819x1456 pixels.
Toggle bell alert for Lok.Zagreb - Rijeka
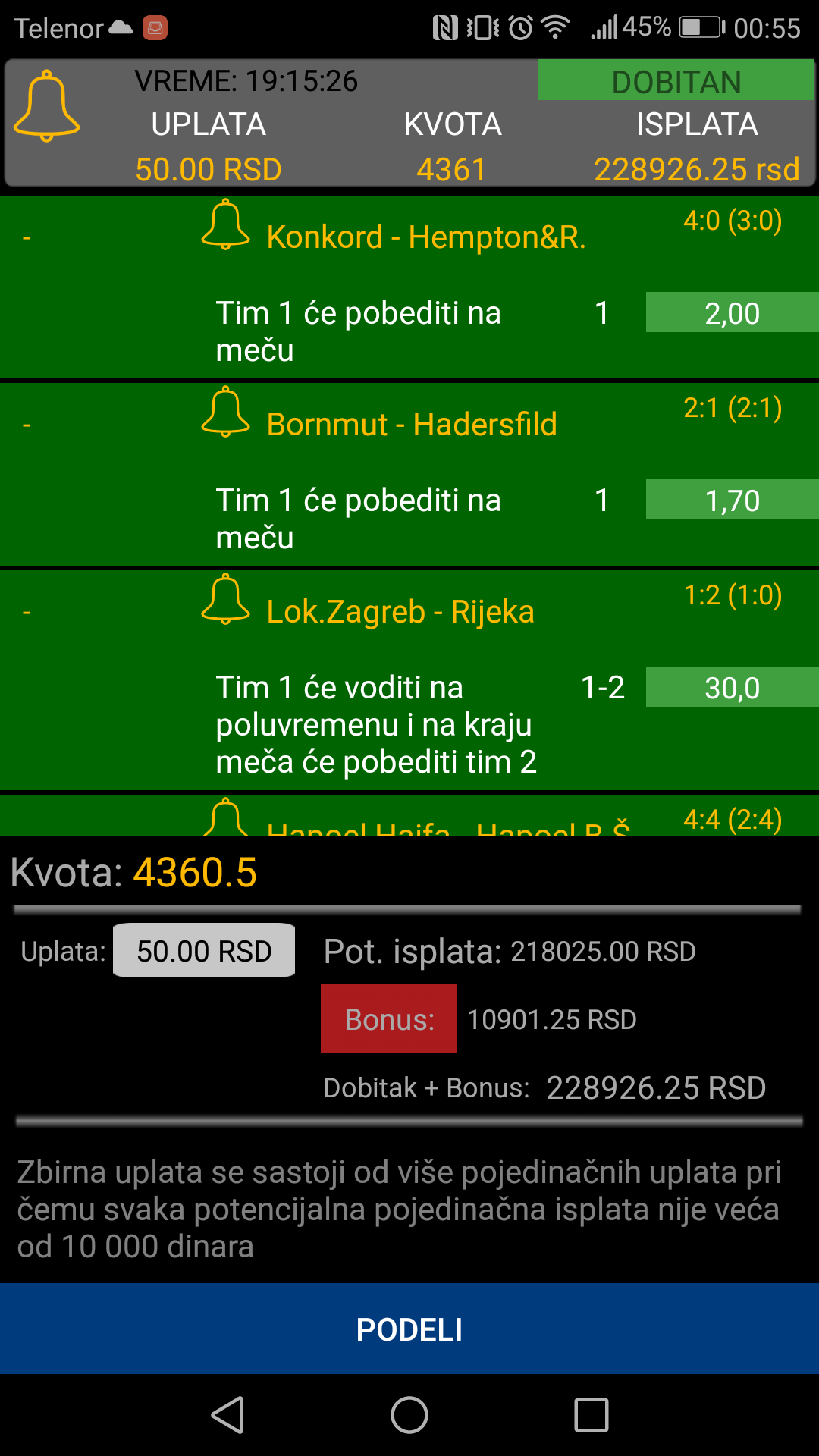225,599
